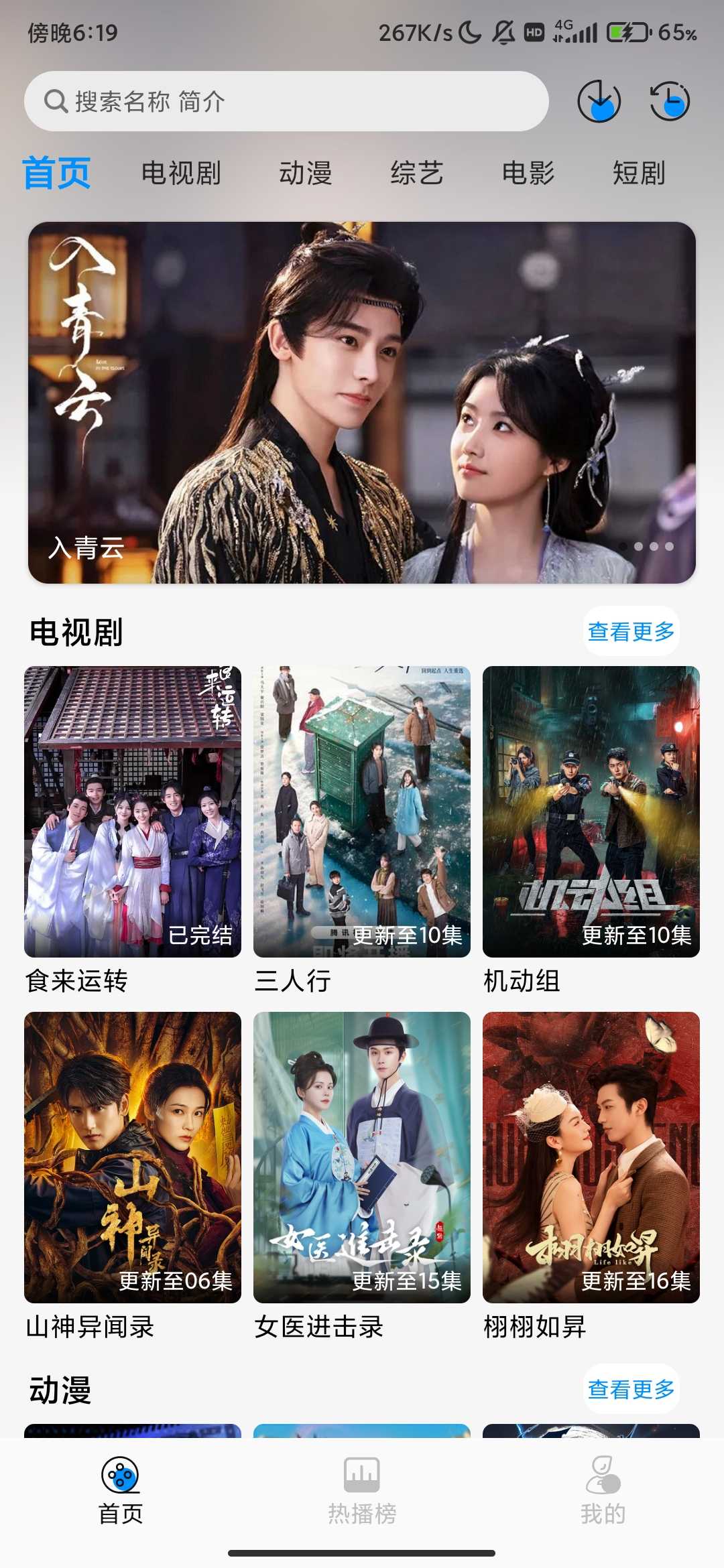Viewport: 724px width, 1568px height.
Task: Switch to the 动漫 top tab
Action: tap(306, 173)
